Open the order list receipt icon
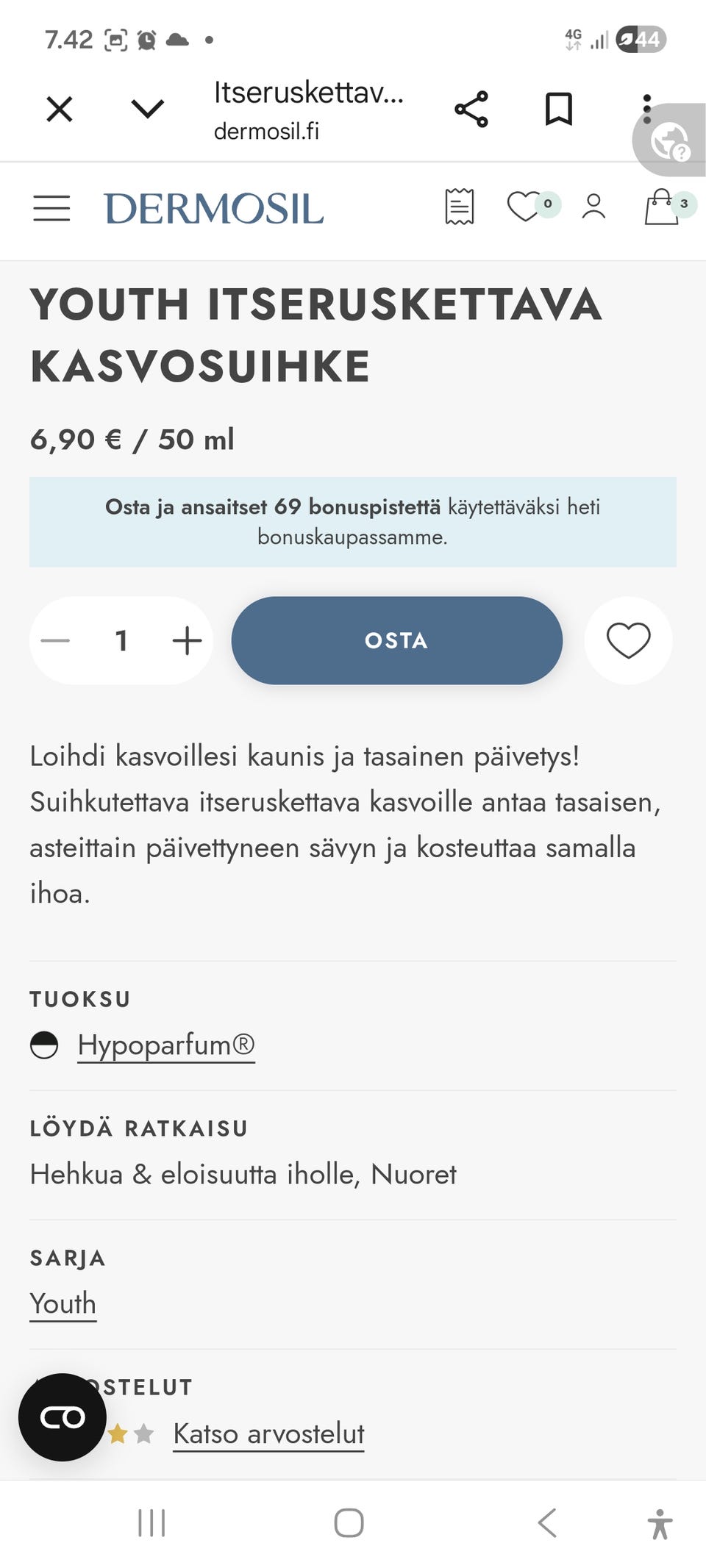This screenshot has height=1568, width=706. coord(458,207)
